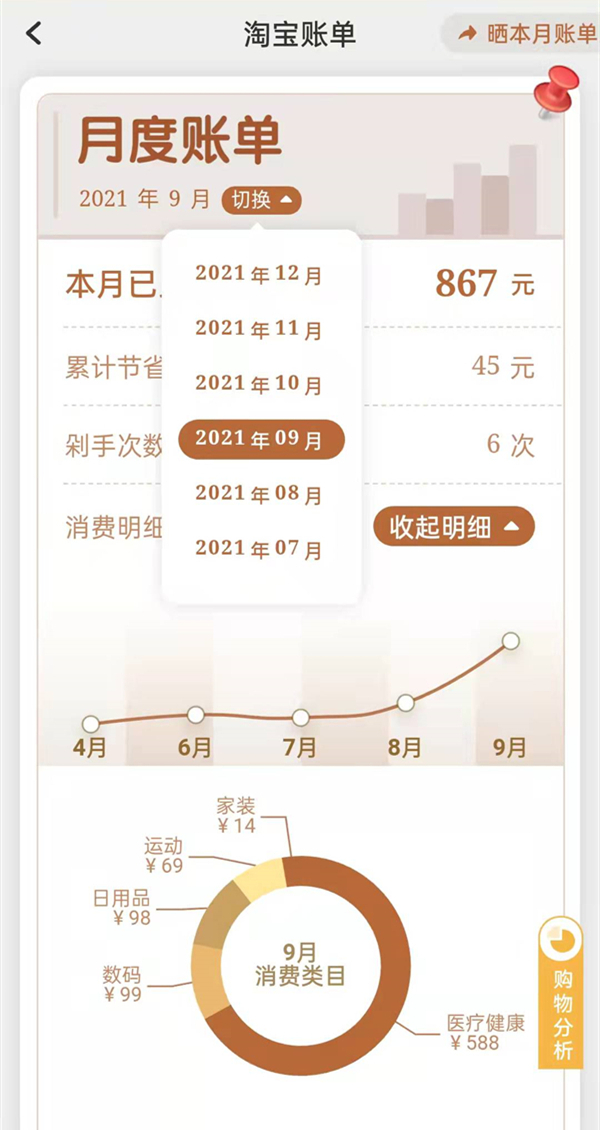Select 2021年11月 in the month list
Screen dimensions: 600x1130
click(x=260, y=329)
